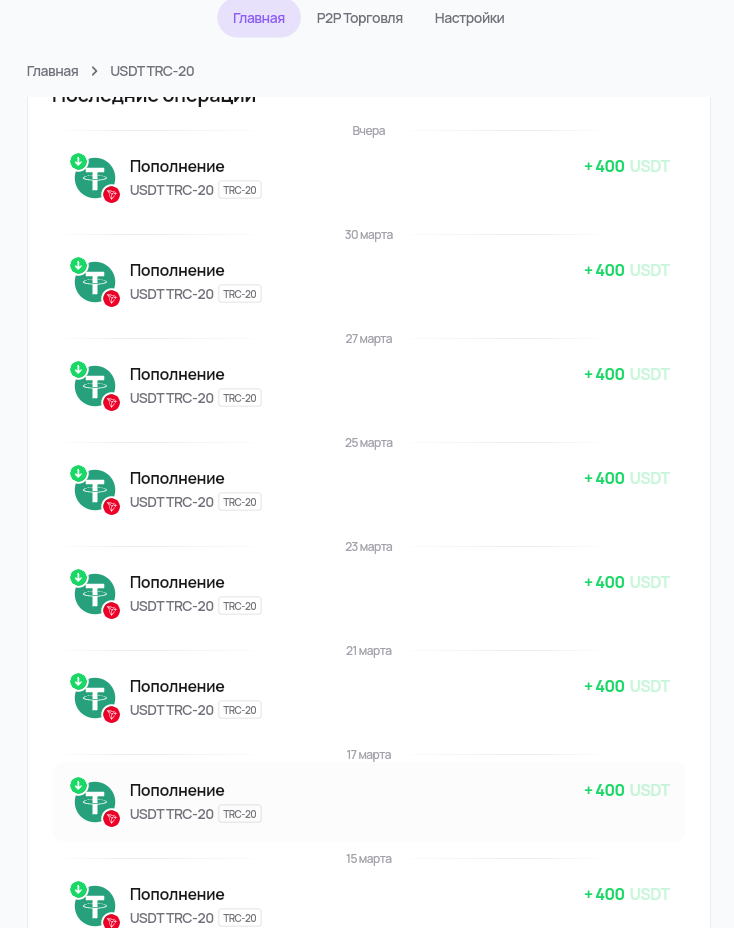
Task: Open the Пополнение operation from Вчера
Action: pyautogui.click(x=369, y=178)
